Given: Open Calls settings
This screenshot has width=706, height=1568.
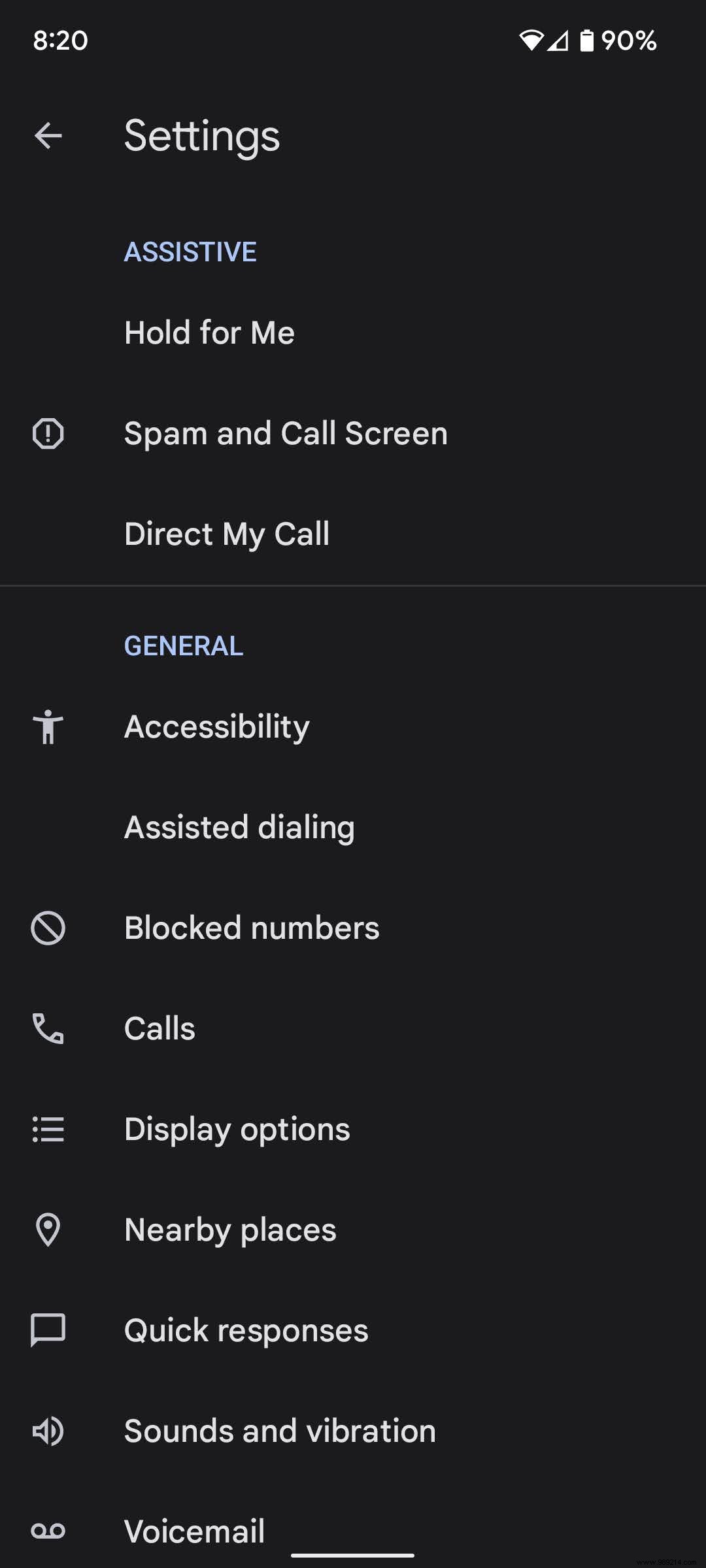Looking at the screenshot, I should 159,1028.
